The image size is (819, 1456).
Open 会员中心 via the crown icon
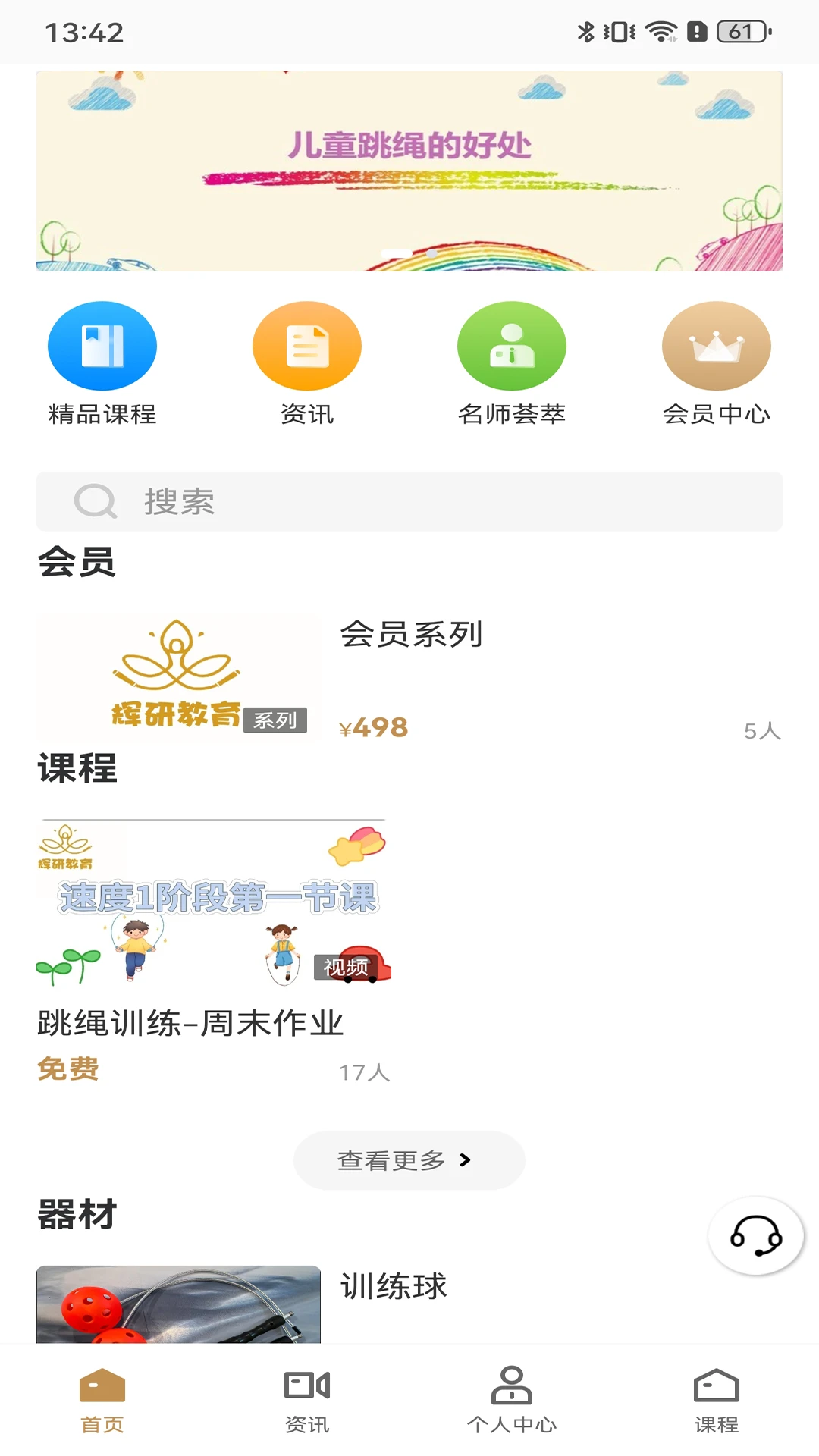pos(717,345)
